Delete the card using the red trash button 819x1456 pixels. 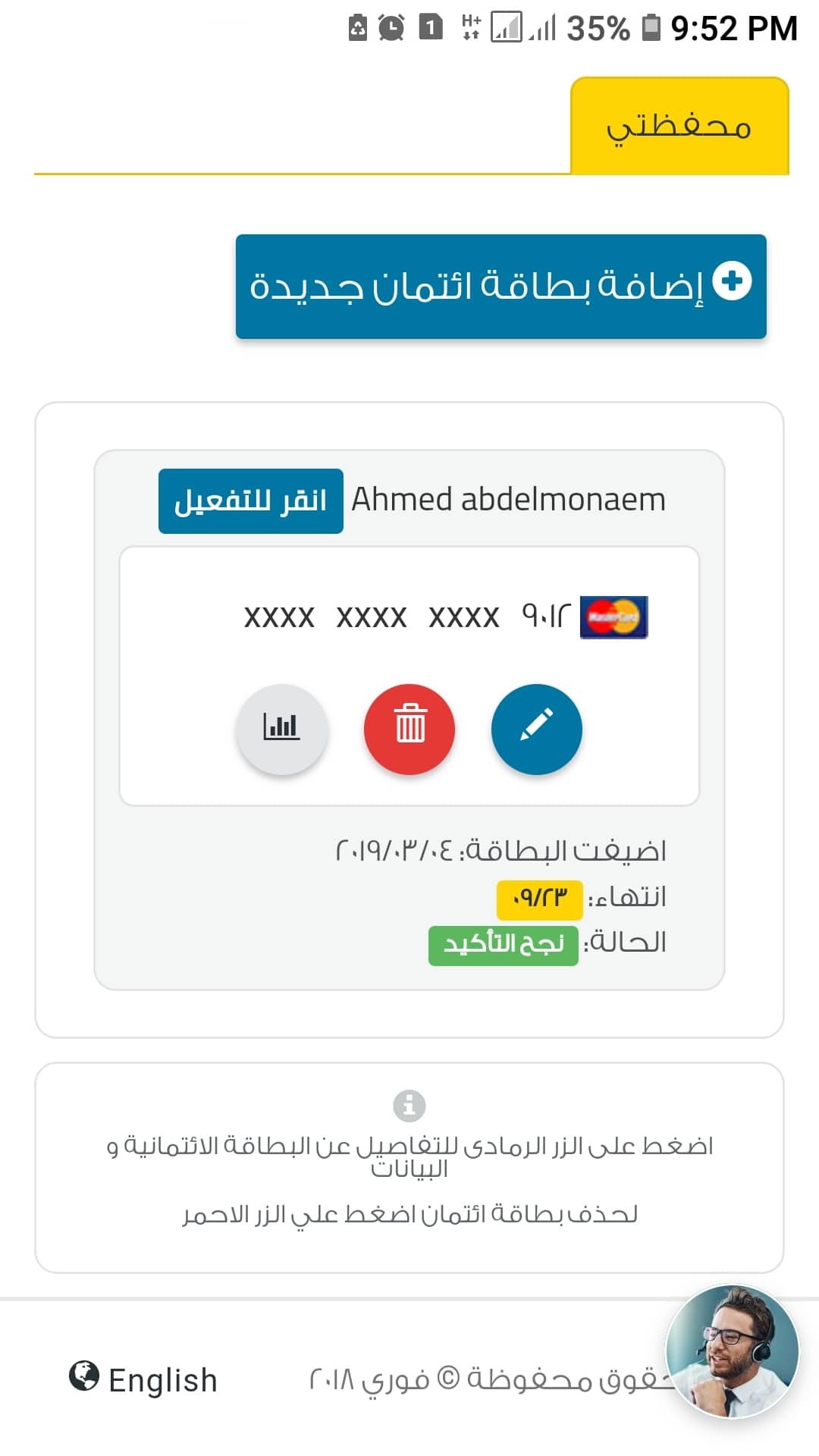click(x=409, y=729)
